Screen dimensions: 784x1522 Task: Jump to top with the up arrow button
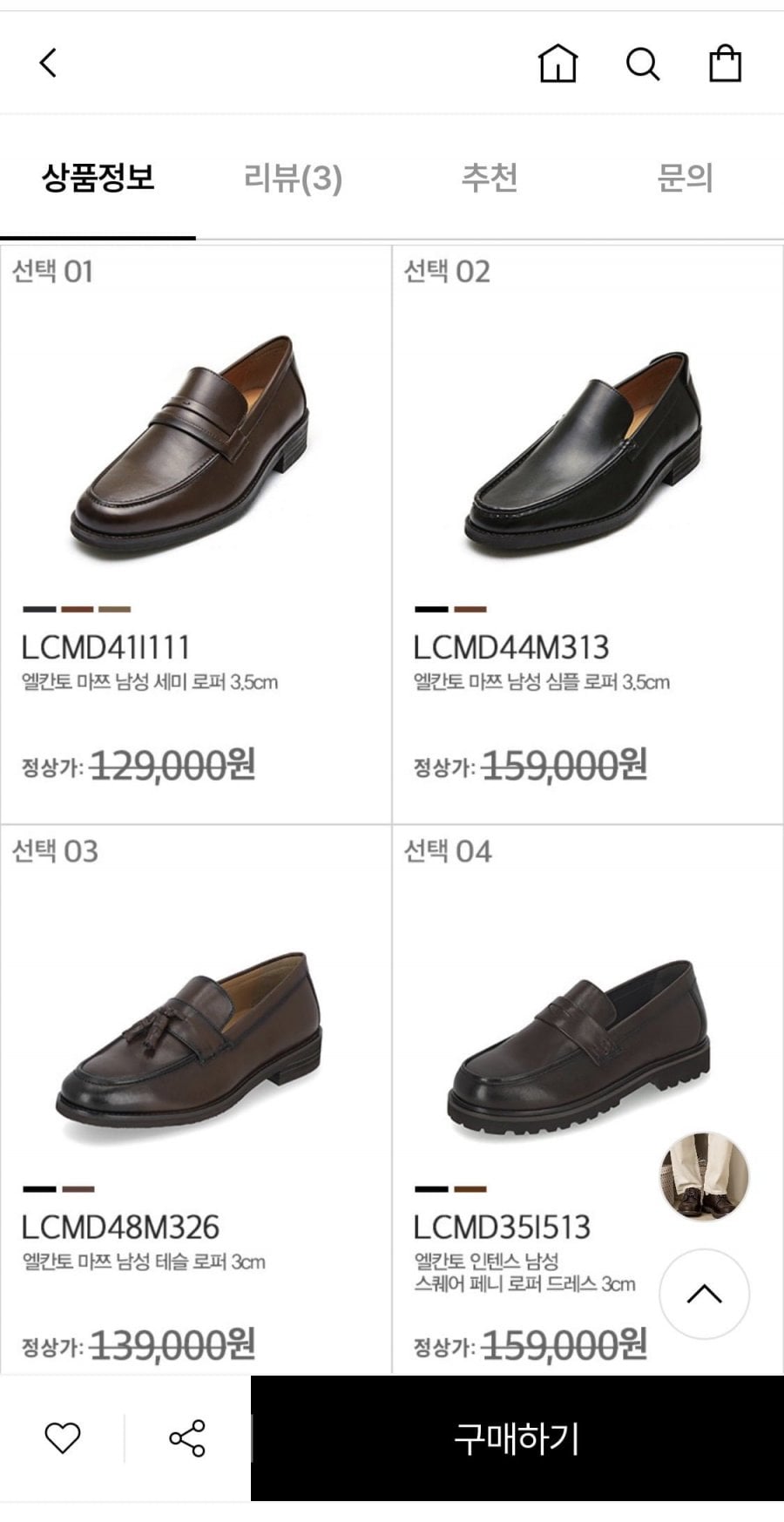[704, 1294]
